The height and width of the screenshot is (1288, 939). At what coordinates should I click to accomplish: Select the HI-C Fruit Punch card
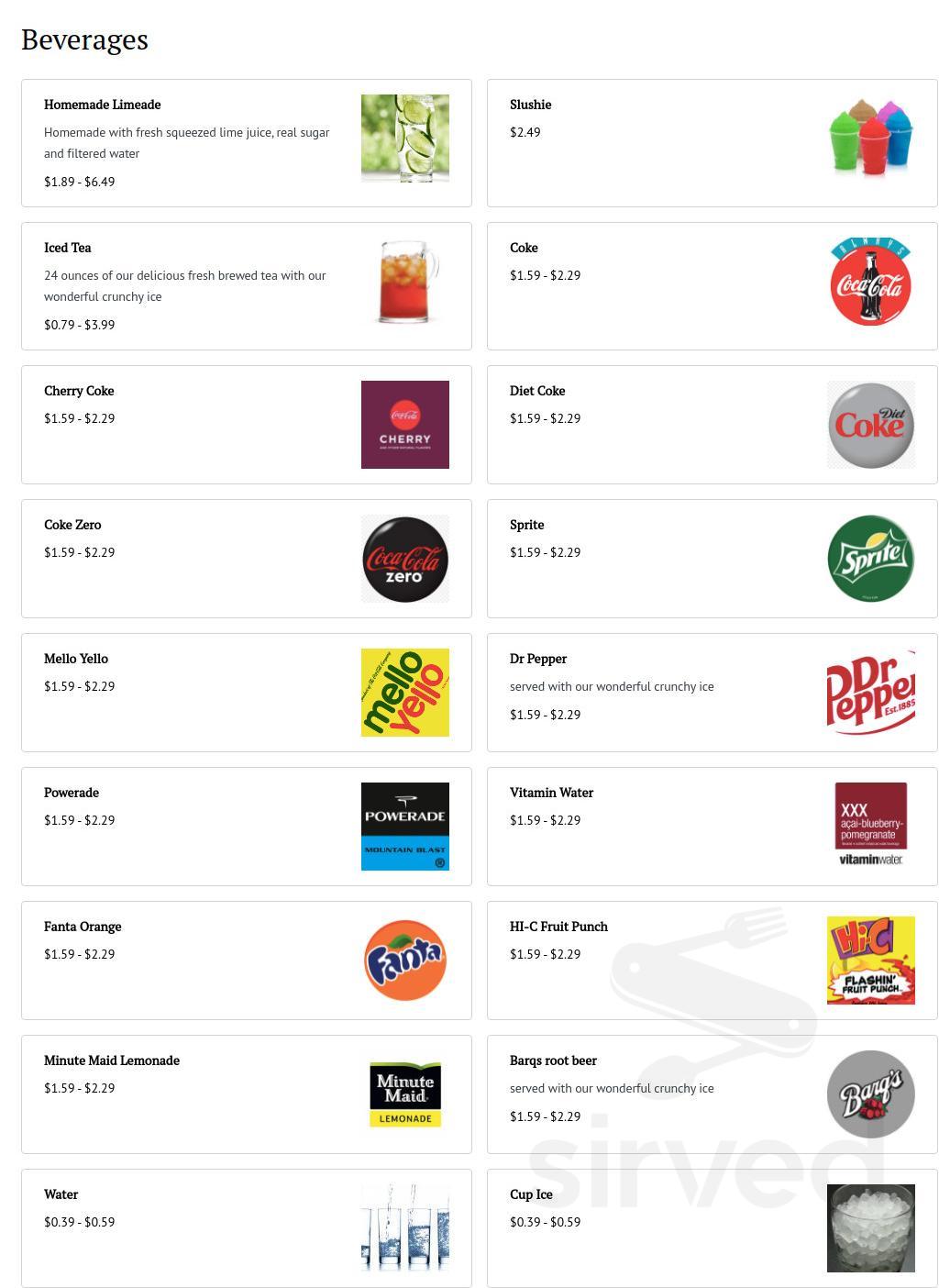coord(712,960)
